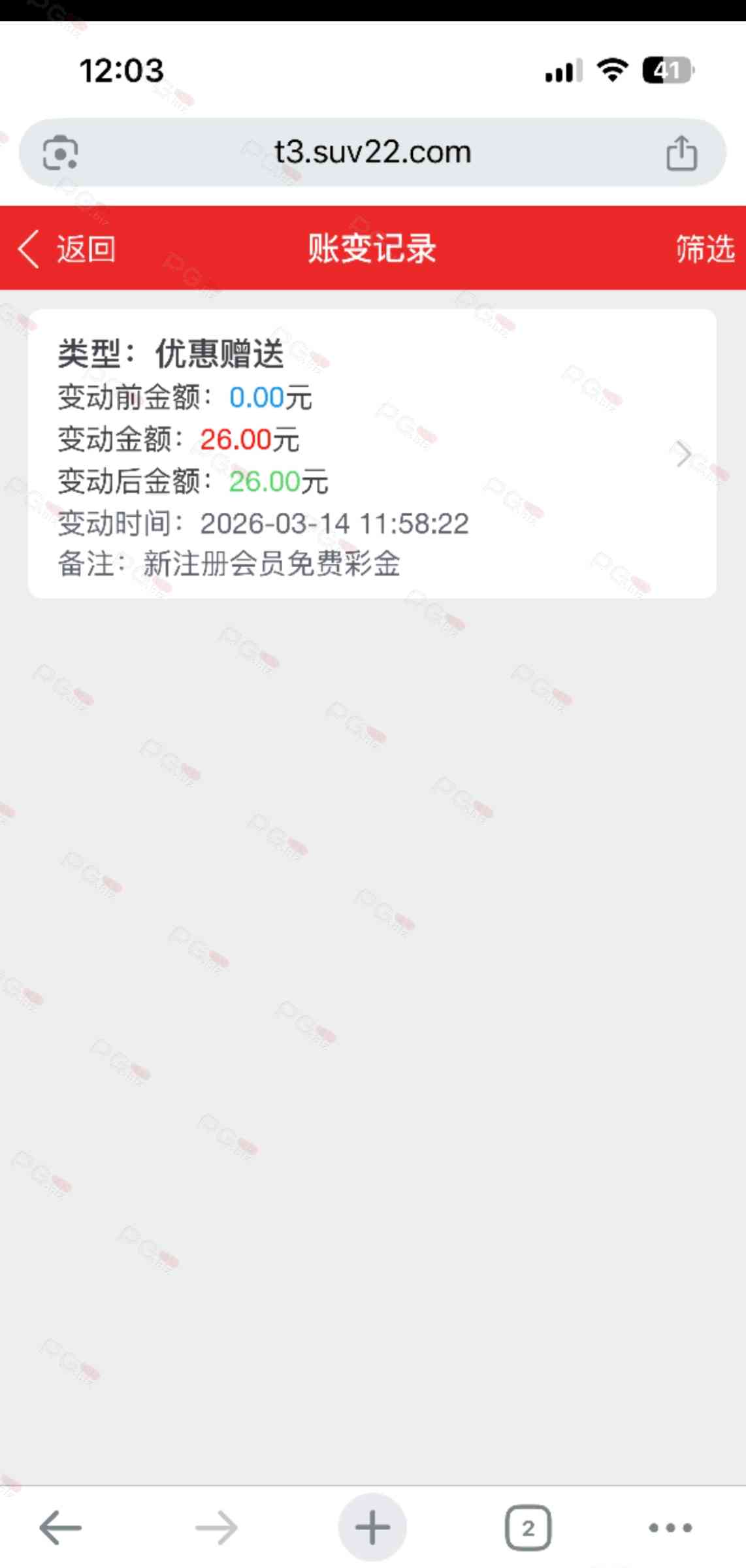The image size is (746, 1568).
Task: Navigate back with the browser back arrow
Action: point(60,1527)
